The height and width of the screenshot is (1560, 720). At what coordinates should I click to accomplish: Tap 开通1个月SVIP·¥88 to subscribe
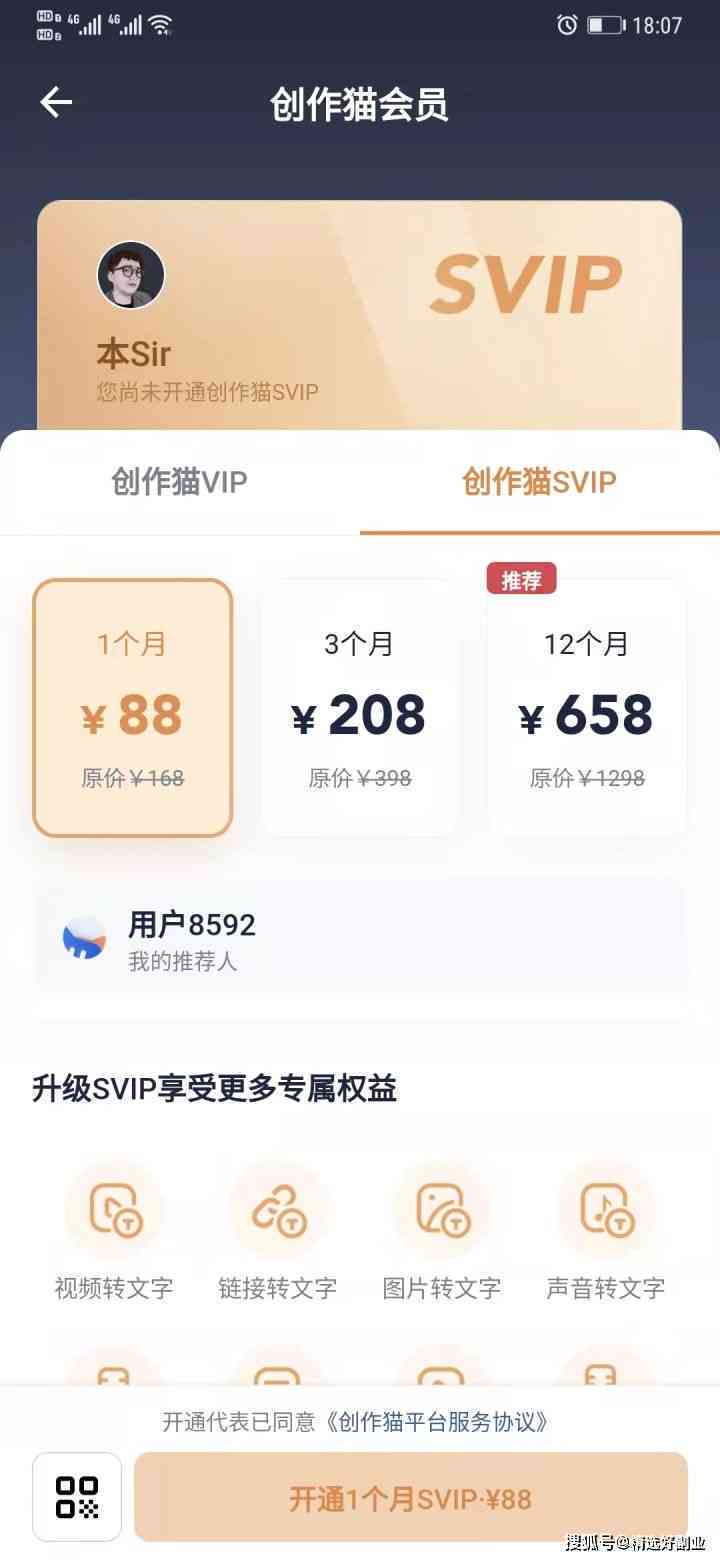[411, 1497]
